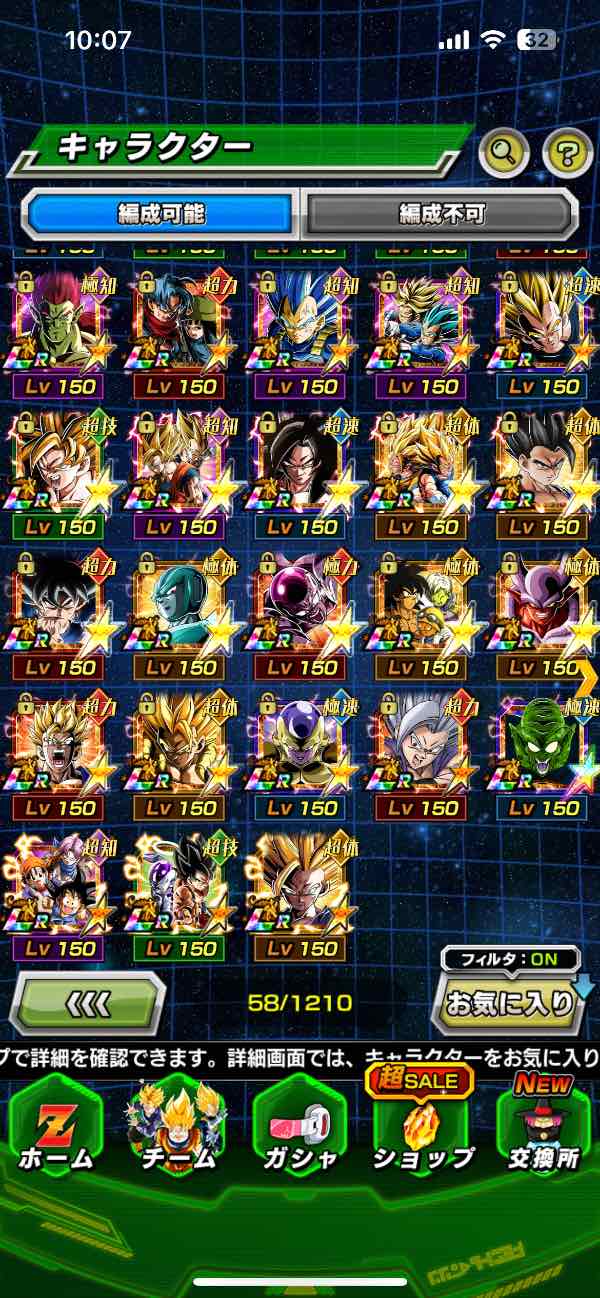Viewport: 600px width, 1298px height.
Task: Open the 交換所 exchange section
Action: point(542,1125)
